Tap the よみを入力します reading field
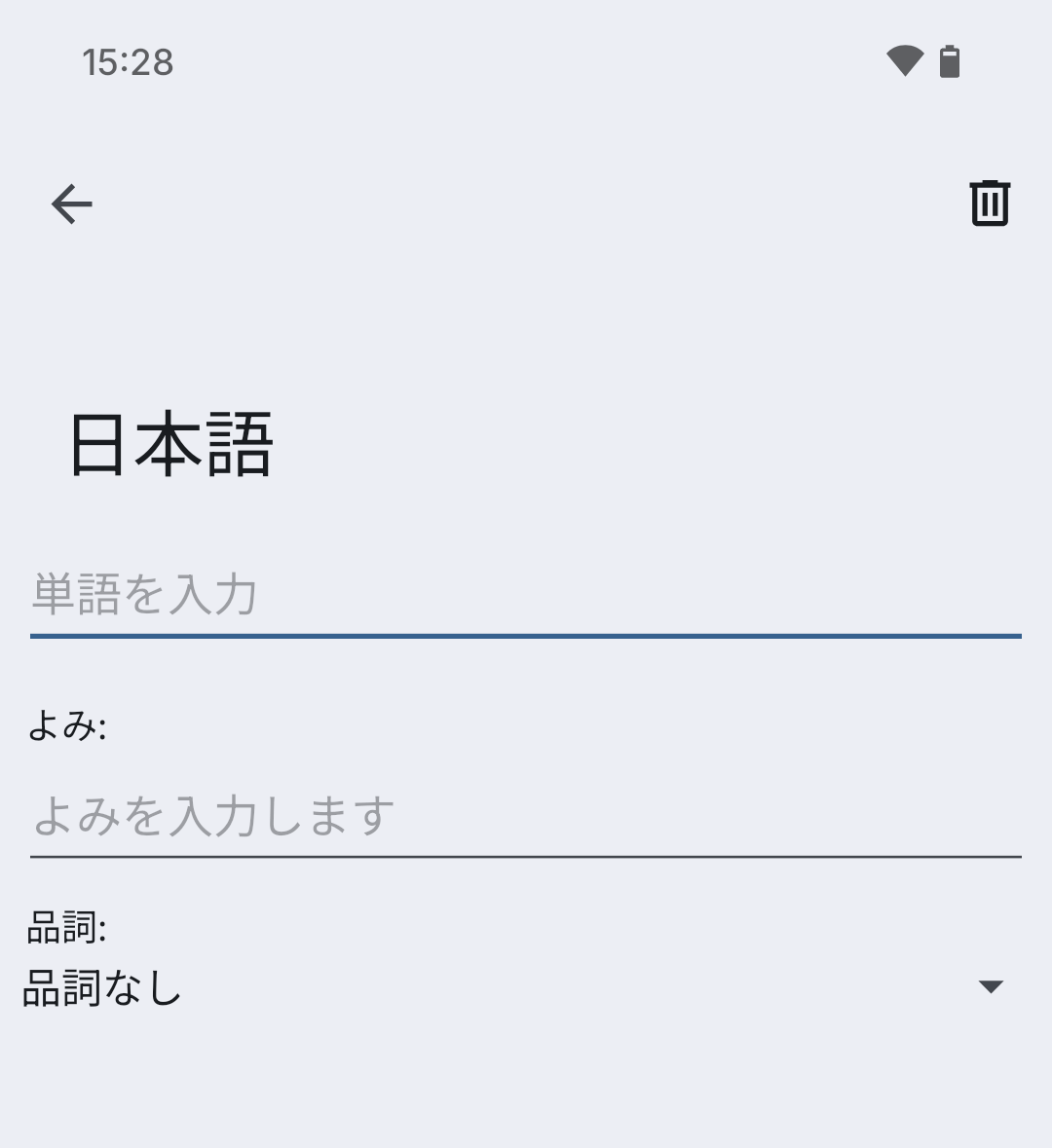The width and height of the screenshot is (1052, 1148). click(524, 816)
